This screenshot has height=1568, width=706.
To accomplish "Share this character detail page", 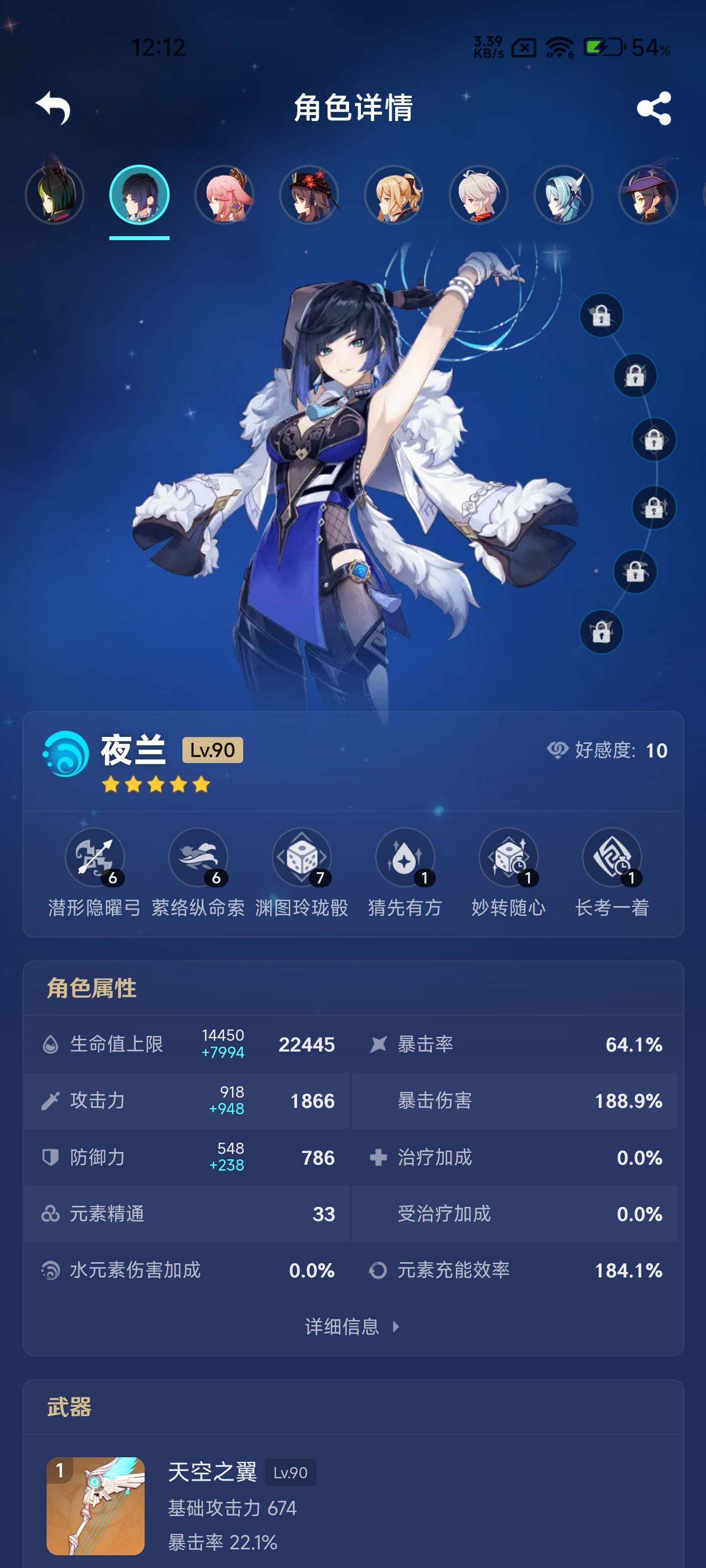I will point(653,108).
